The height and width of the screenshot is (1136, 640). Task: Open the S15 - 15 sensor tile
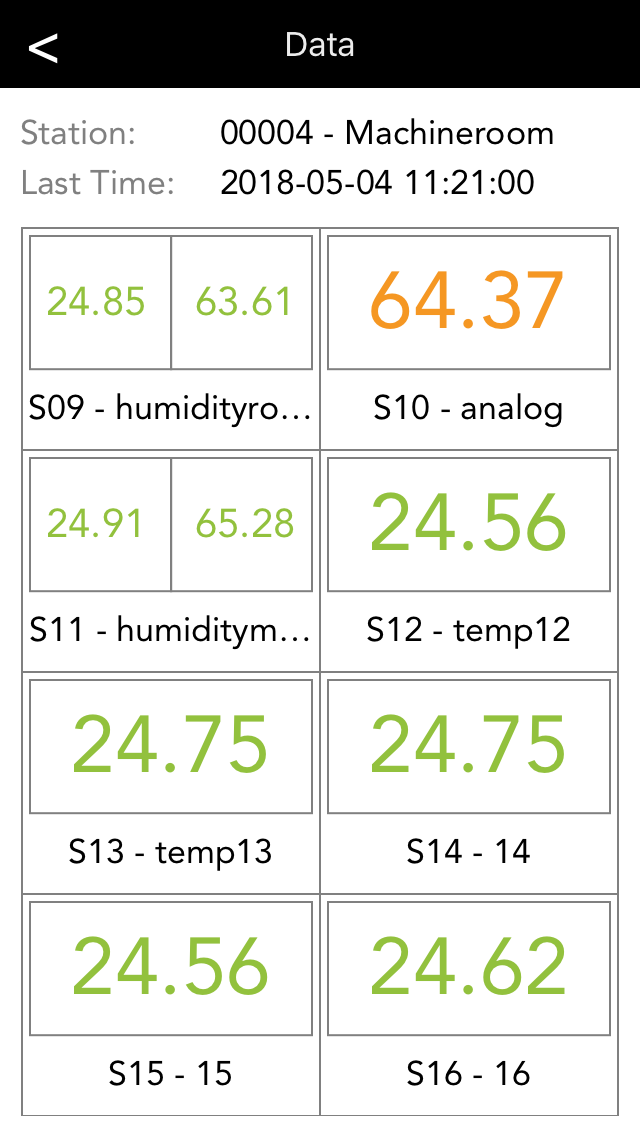click(x=171, y=1004)
